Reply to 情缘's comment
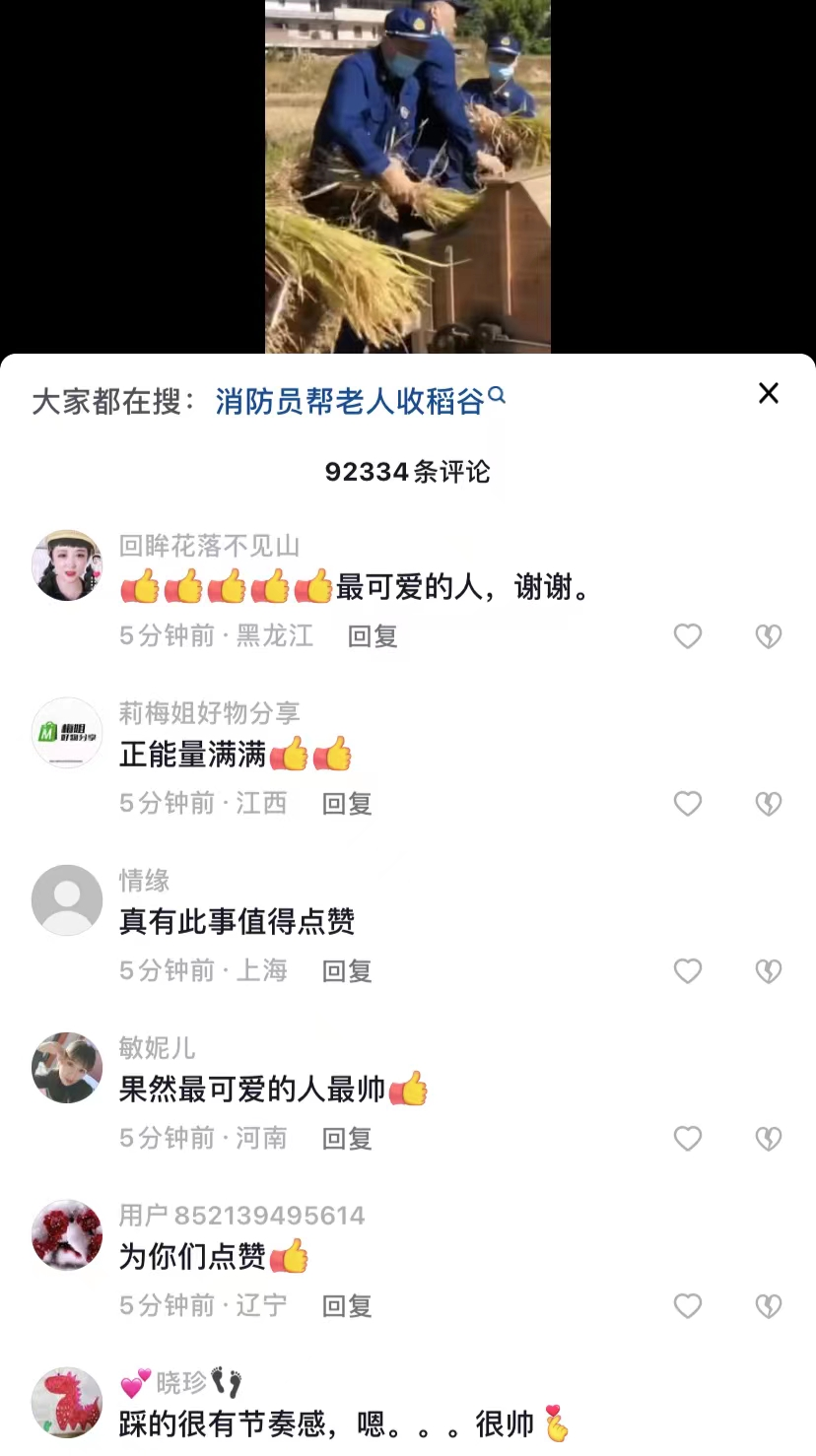 347,971
